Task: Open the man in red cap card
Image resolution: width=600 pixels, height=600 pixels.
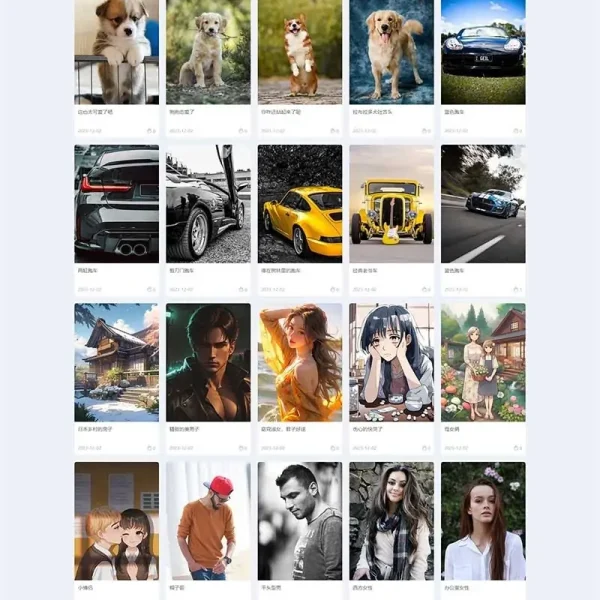Action: click(208, 521)
